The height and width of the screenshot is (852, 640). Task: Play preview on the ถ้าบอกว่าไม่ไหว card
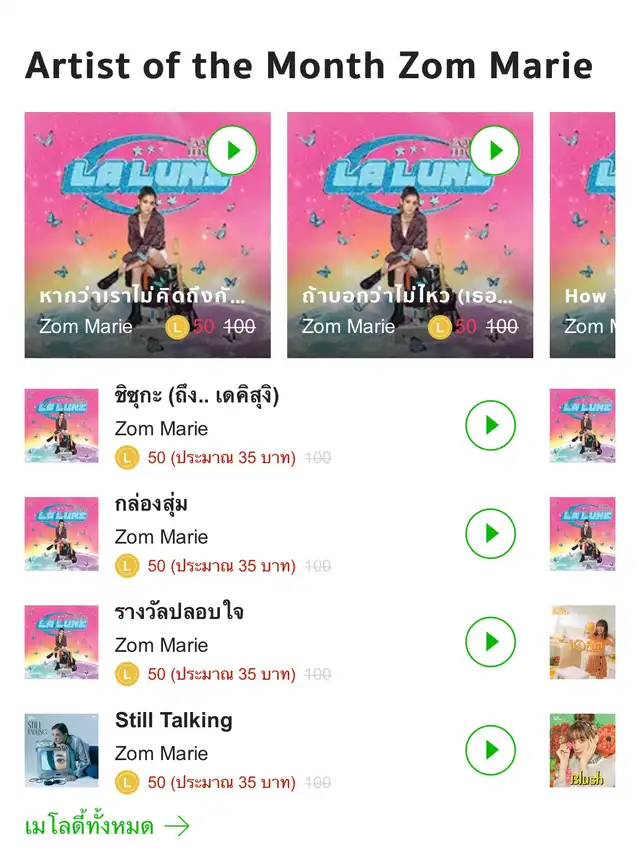coord(495,151)
